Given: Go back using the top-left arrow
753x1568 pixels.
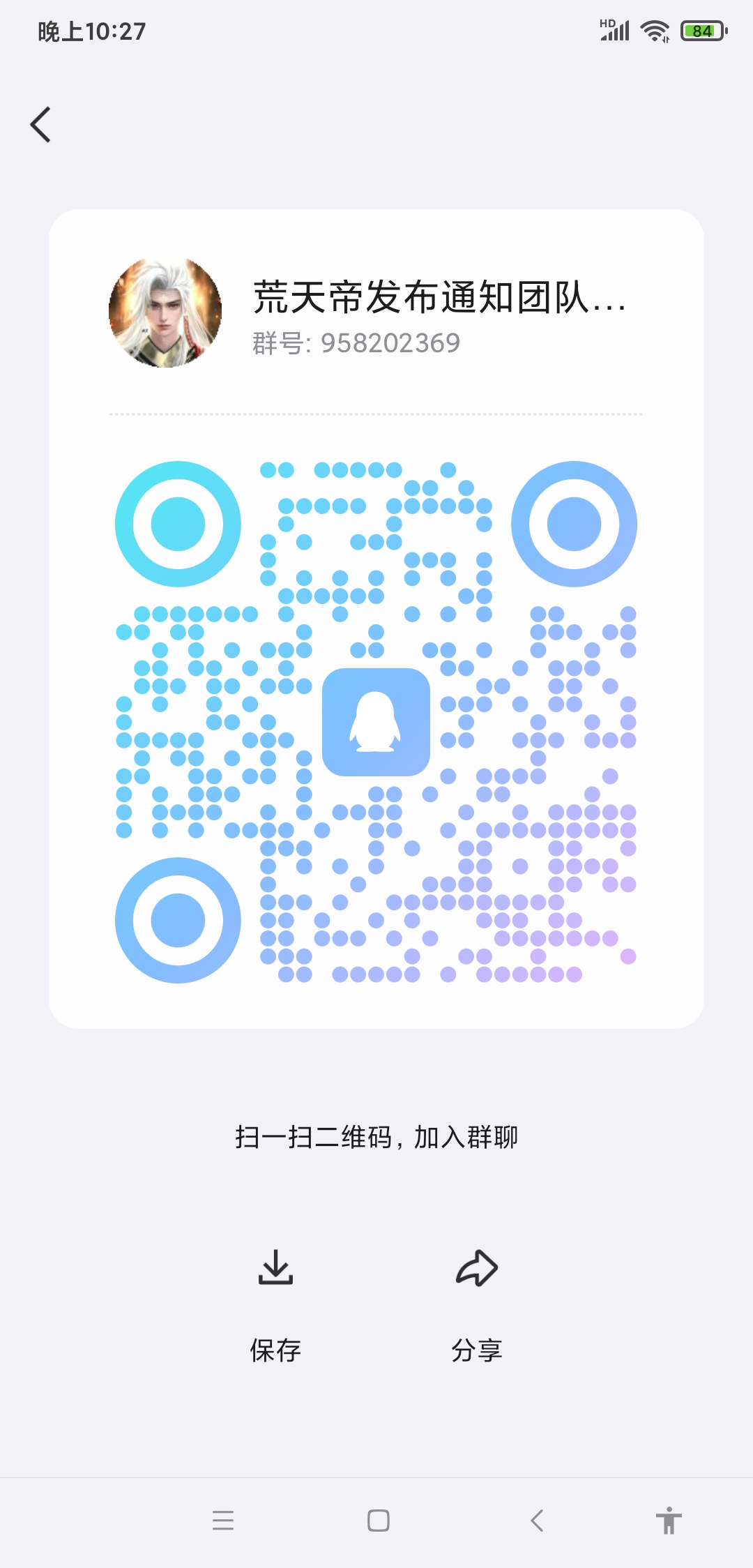Looking at the screenshot, I should (x=41, y=125).
